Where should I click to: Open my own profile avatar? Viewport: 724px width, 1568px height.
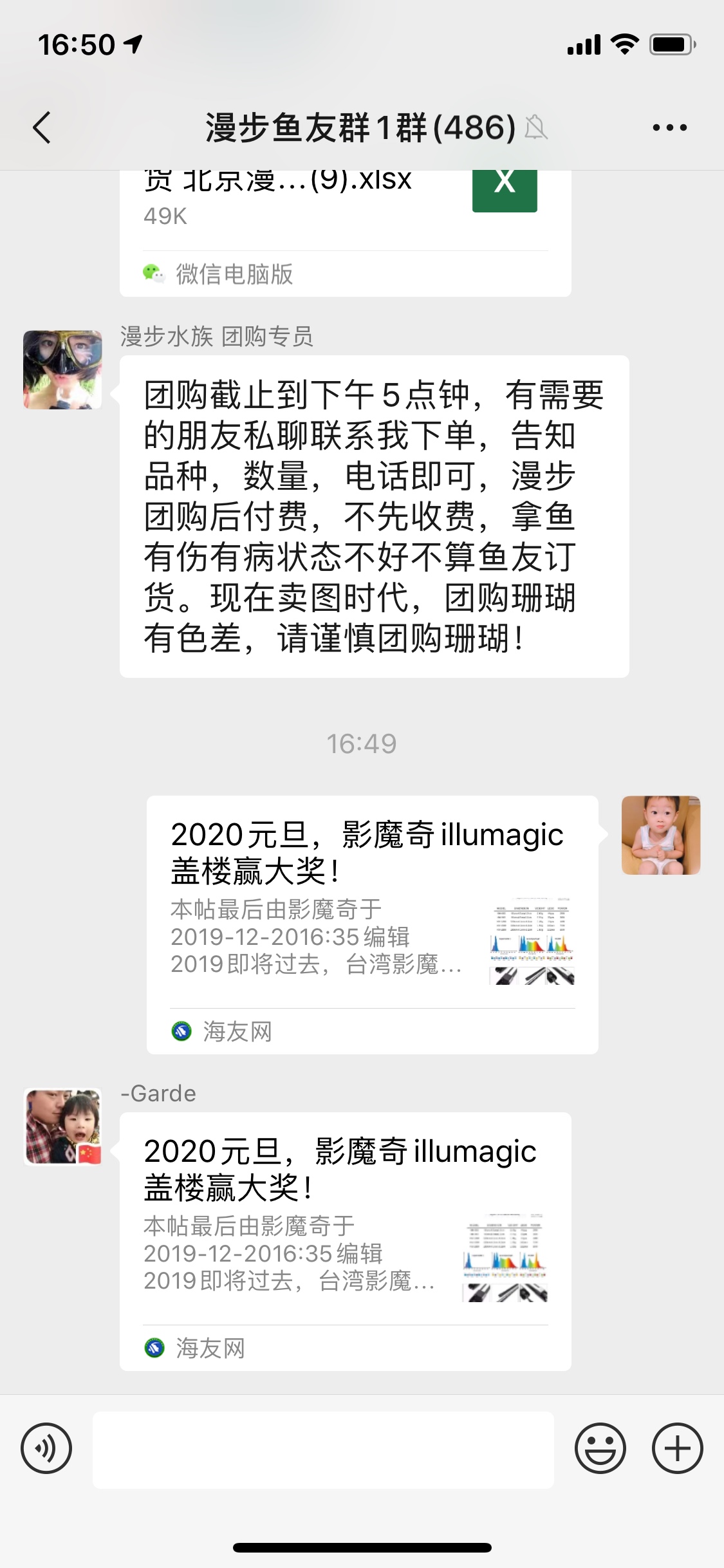coord(660,835)
